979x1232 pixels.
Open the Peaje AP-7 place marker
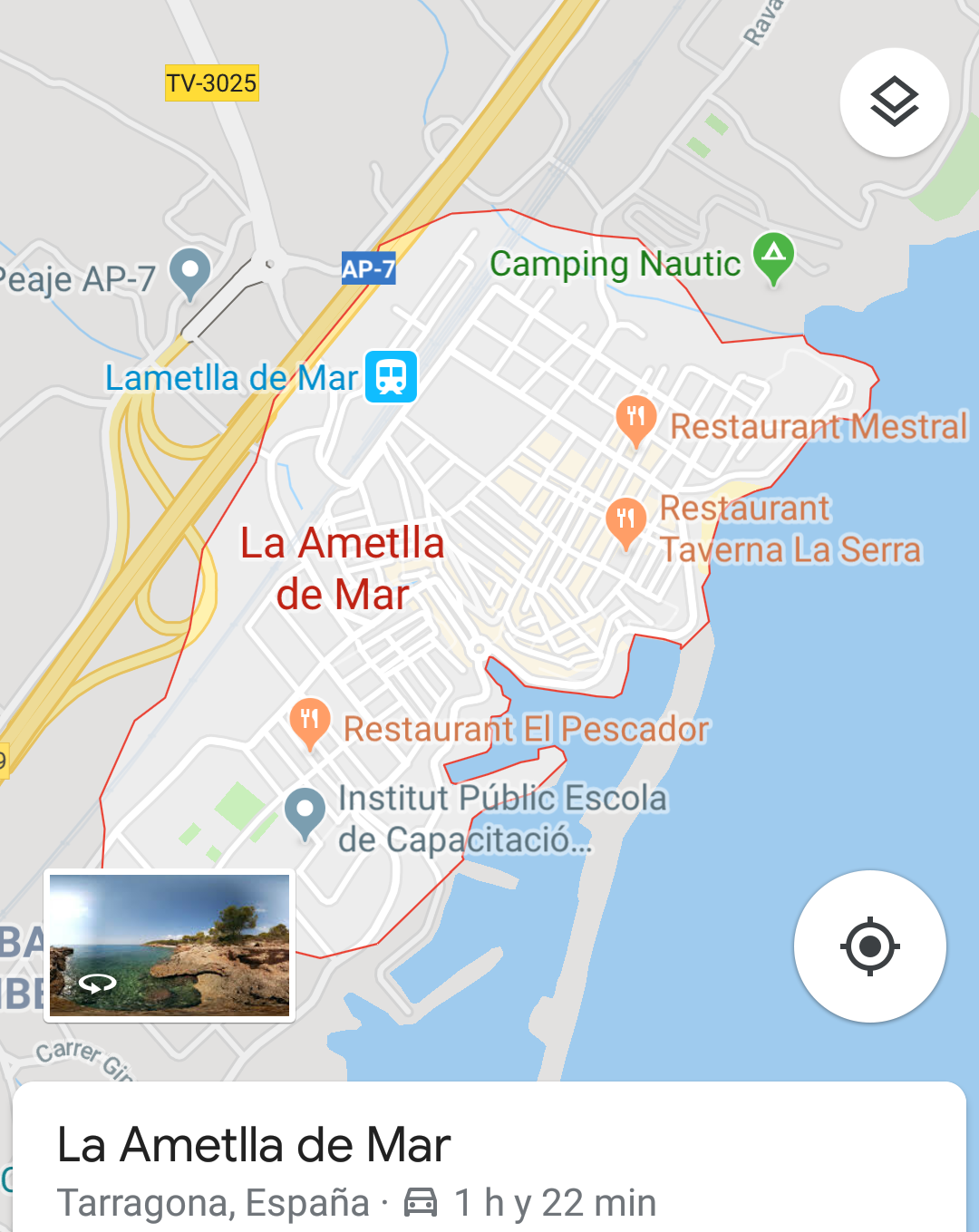coord(190,272)
